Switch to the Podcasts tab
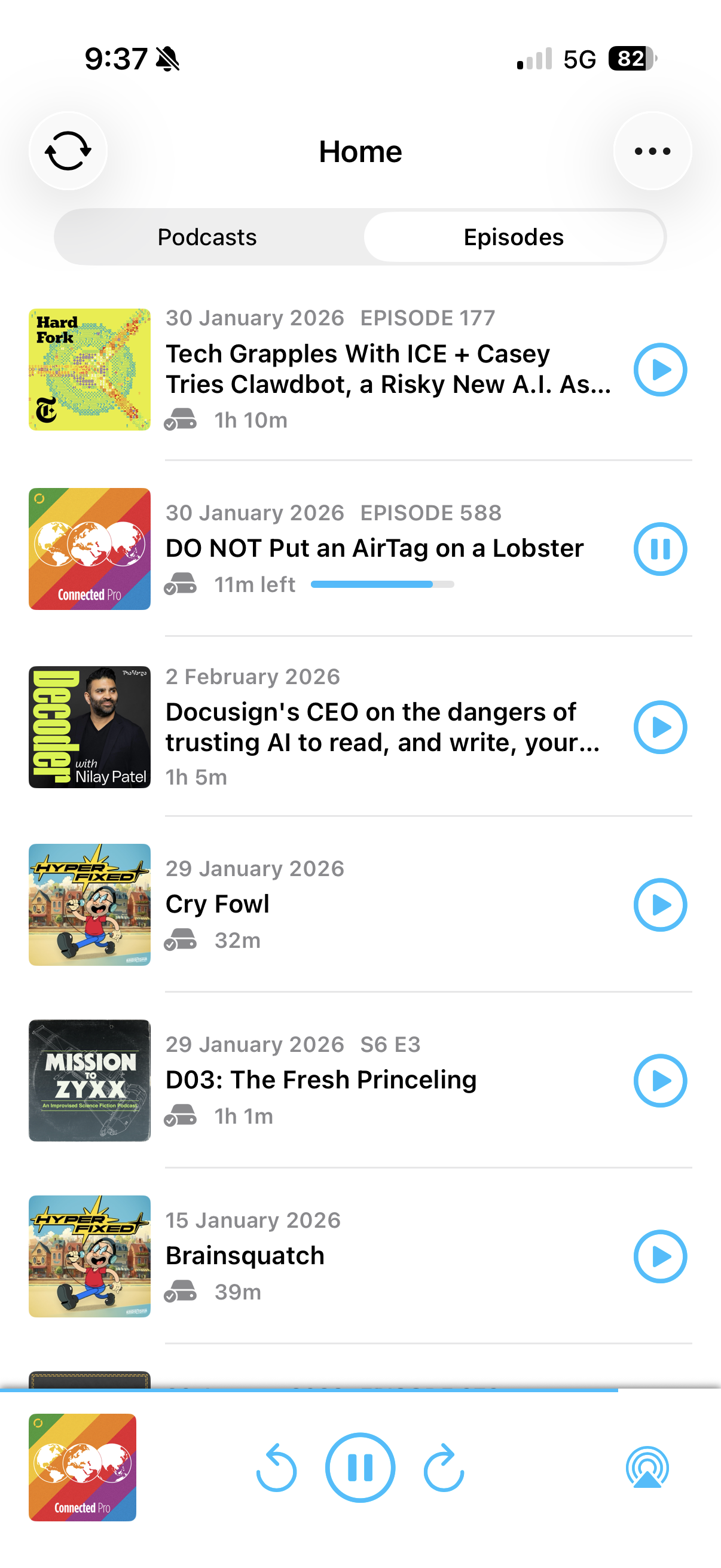721x1568 pixels. pos(207,237)
